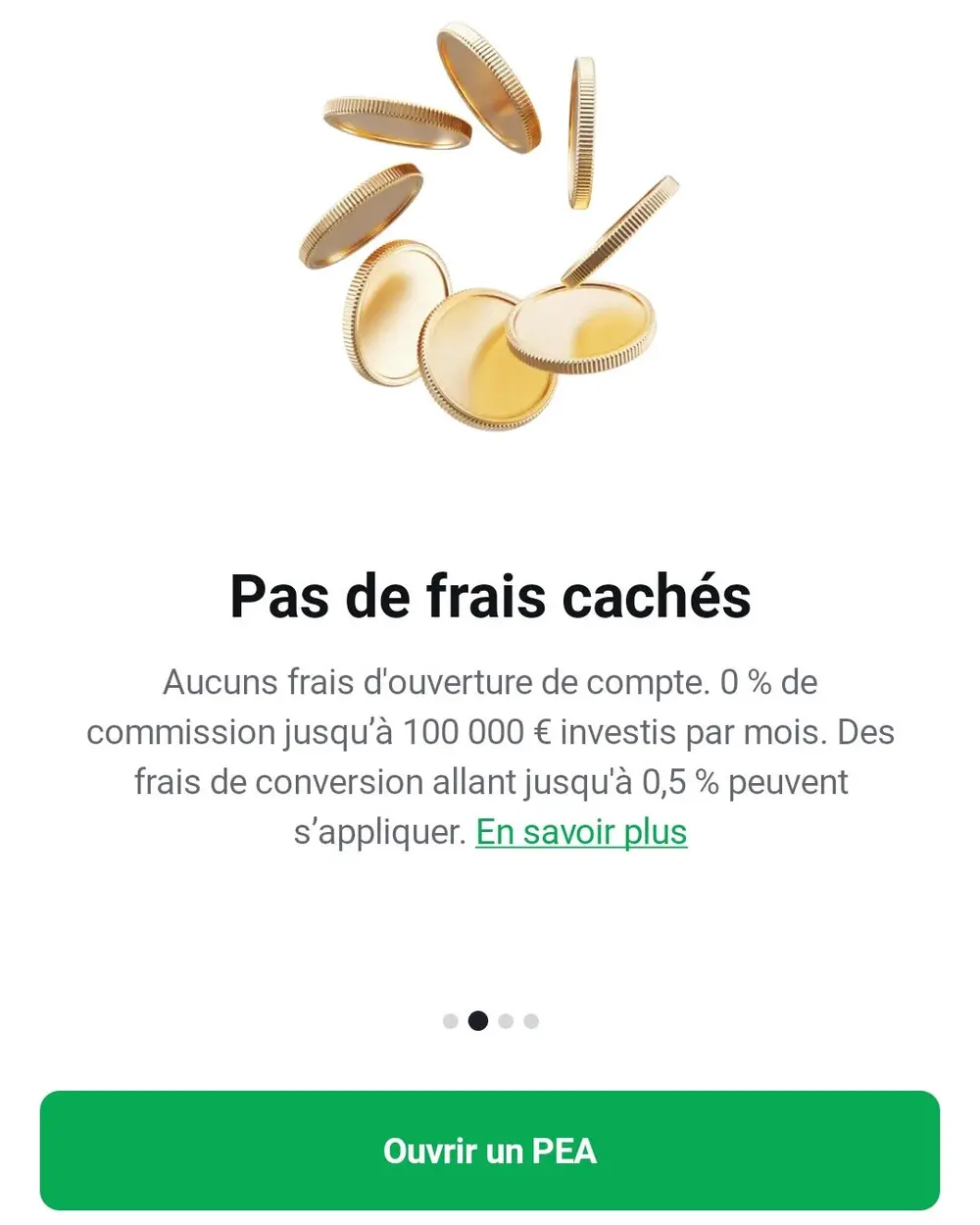Image resolution: width=980 pixels, height=1225 pixels.
Task: Click the fees description paragraph
Action: (490, 757)
